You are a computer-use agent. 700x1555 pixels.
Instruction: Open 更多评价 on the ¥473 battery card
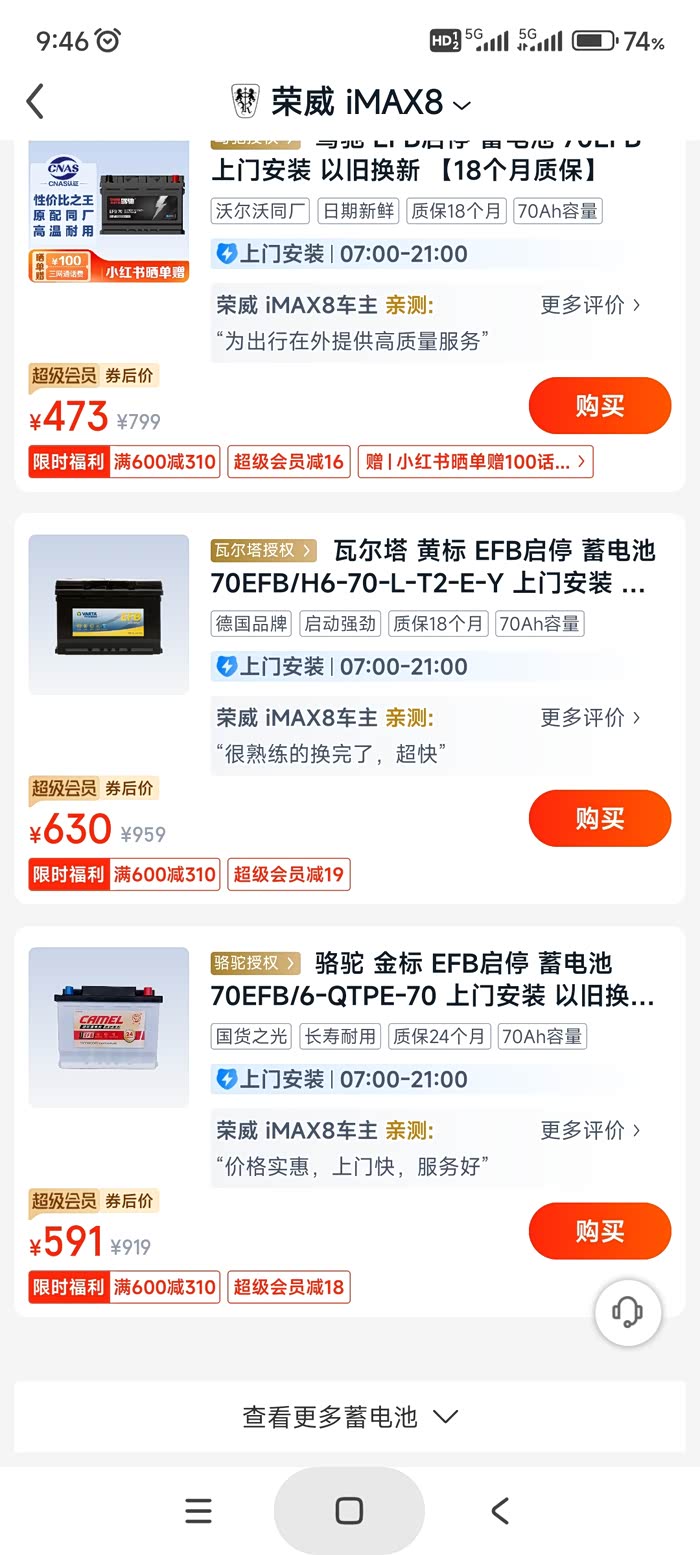[x=590, y=305]
